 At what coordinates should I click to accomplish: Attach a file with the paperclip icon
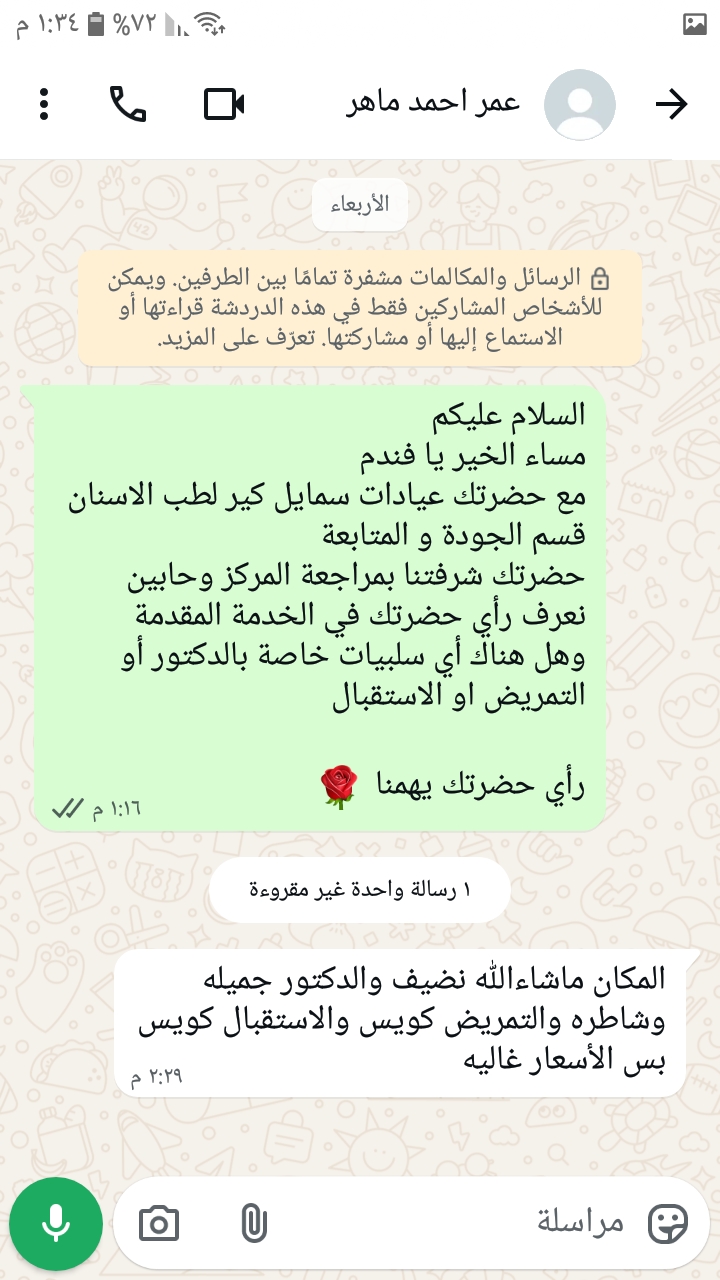(x=254, y=1223)
